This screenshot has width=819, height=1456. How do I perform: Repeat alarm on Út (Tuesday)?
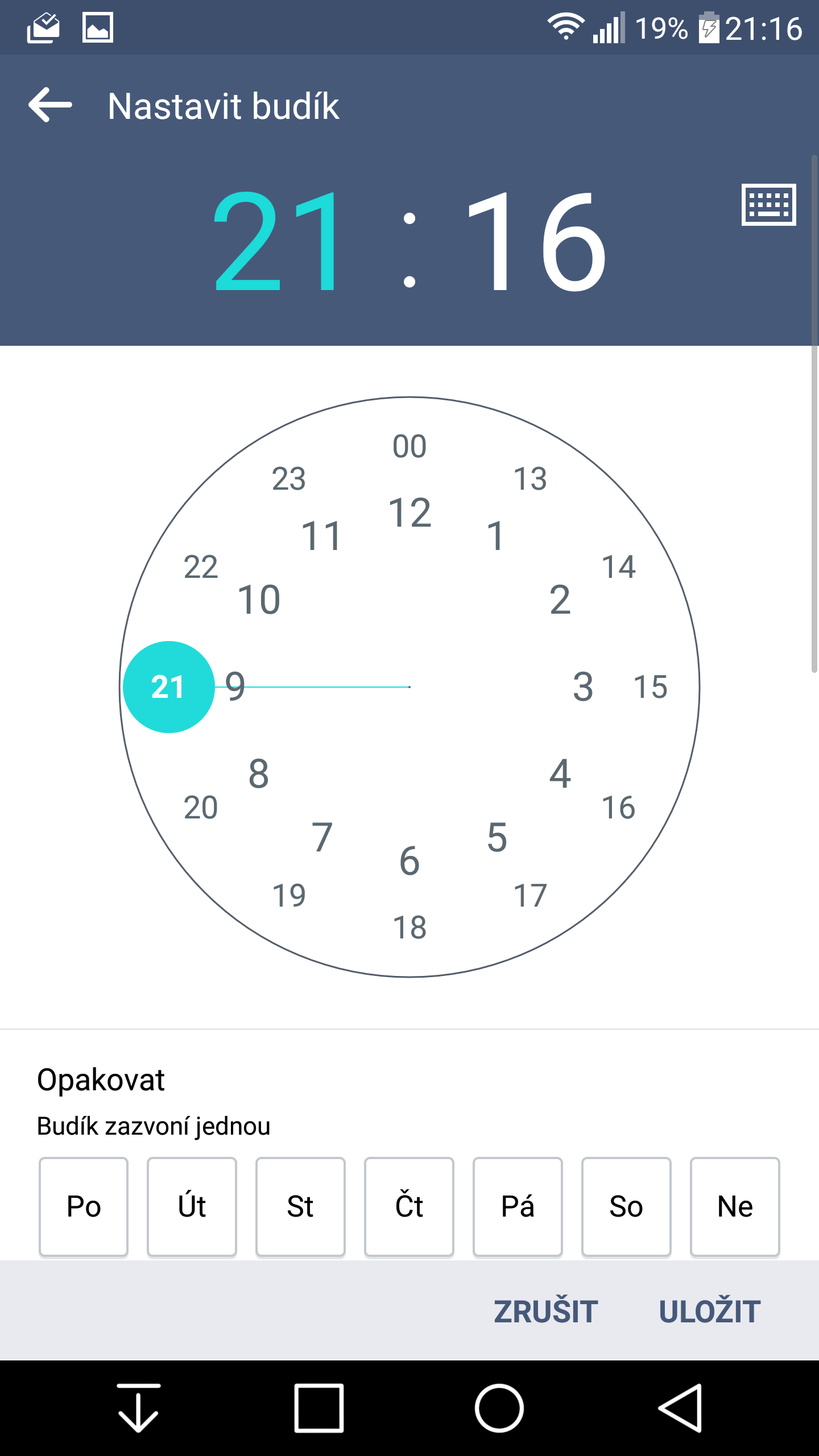pos(192,1206)
